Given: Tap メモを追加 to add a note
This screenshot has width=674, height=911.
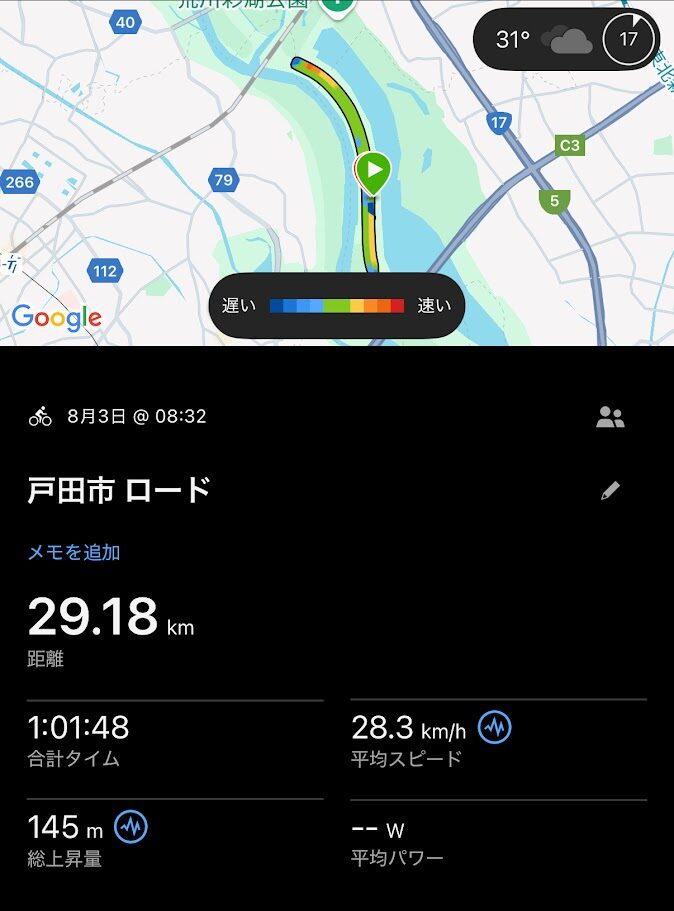Looking at the screenshot, I should point(74,552).
